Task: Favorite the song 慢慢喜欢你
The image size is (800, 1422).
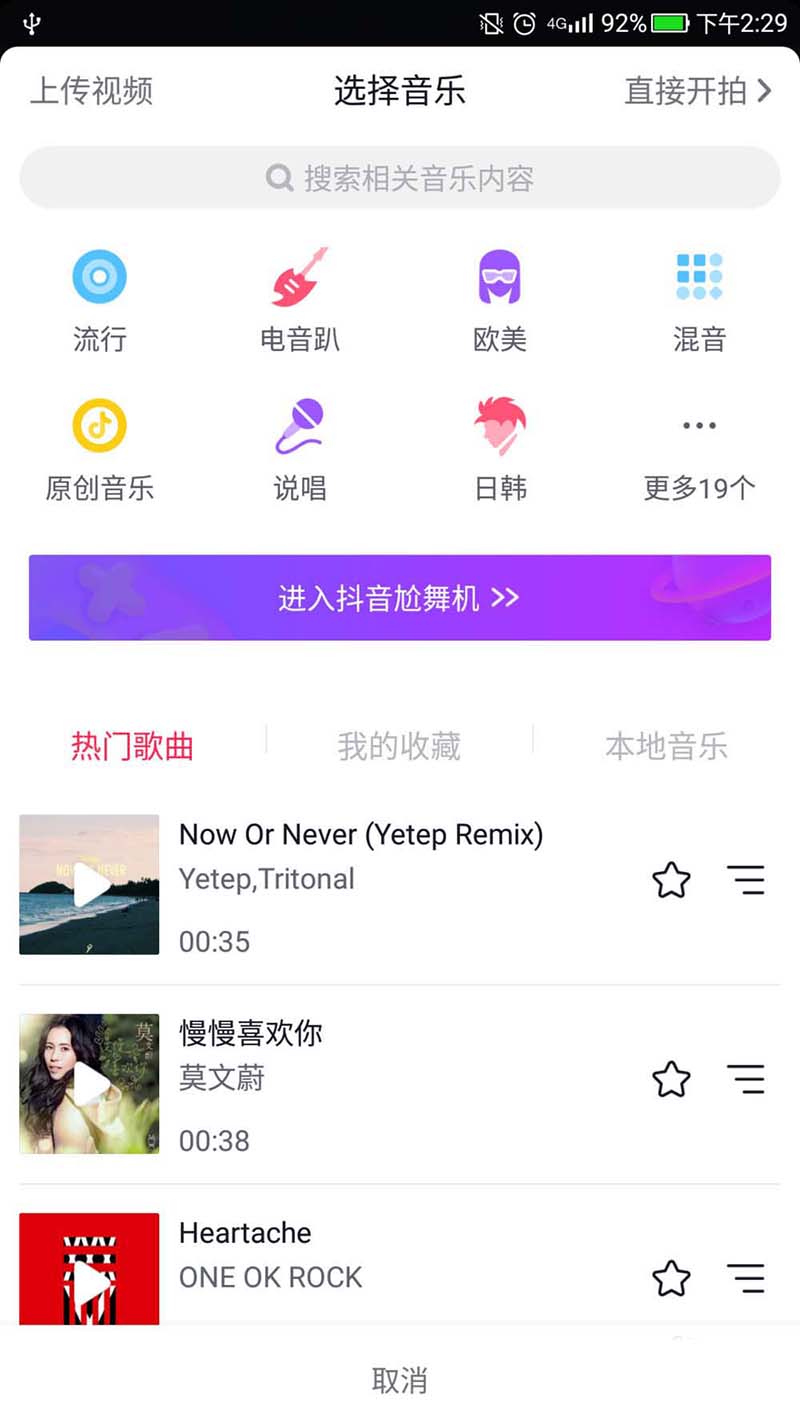Action: point(671,1080)
